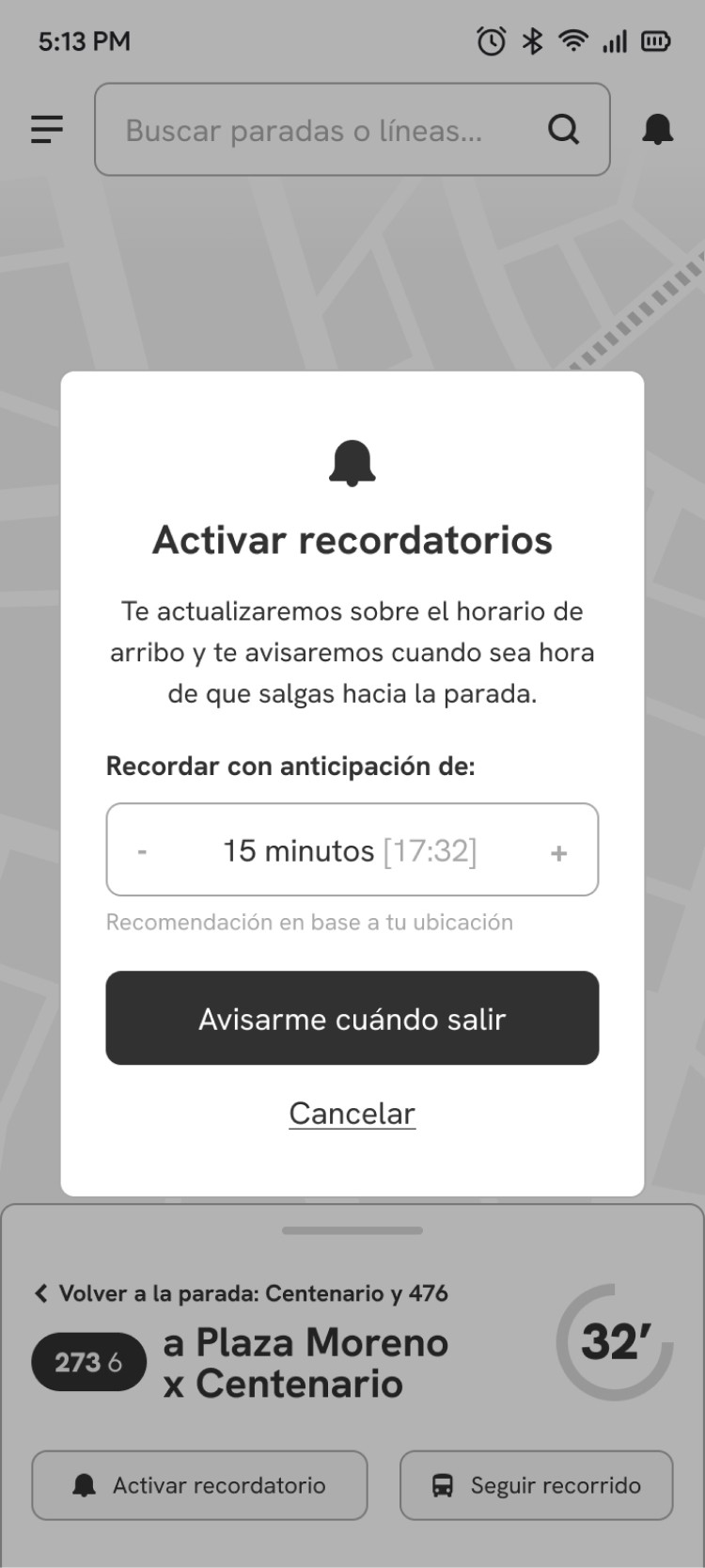Decrease the reminder minutes with minus
This screenshot has height=1568, width=705.
pyautogui.click(x=142, y=852)
